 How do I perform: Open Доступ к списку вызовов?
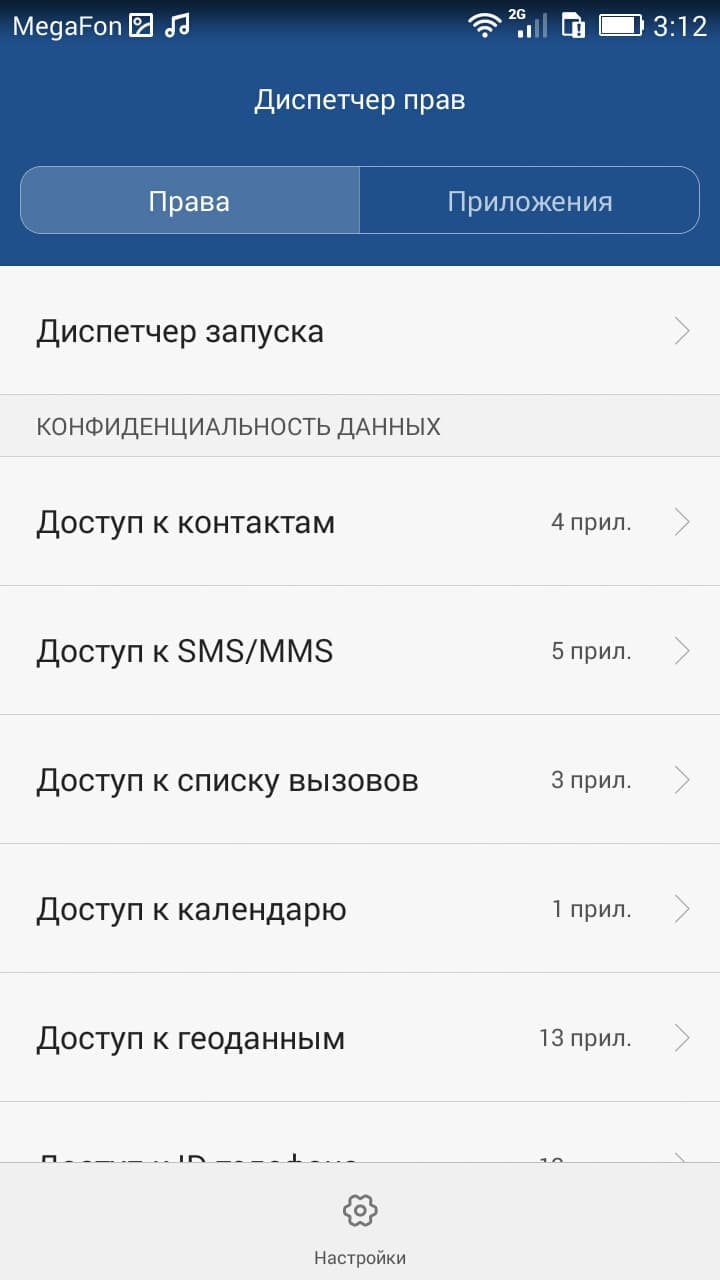pos(360,780)
